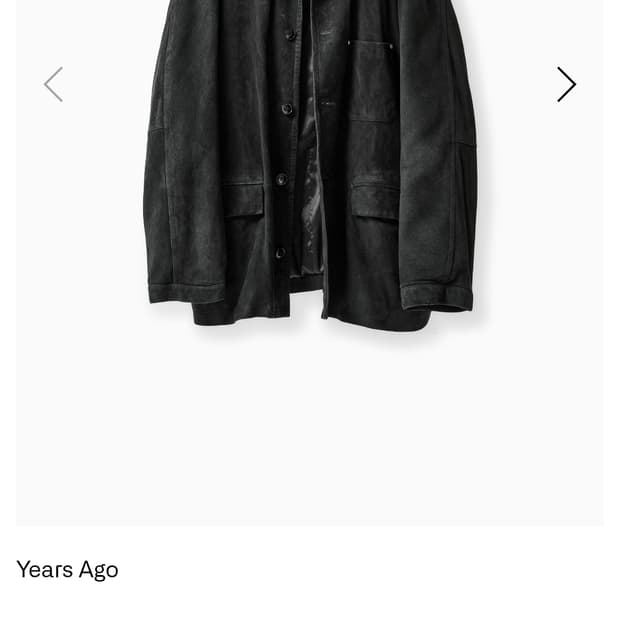Show the next product image
The height and width of the screenshot is (620, 620).
(x=566, y=85)
